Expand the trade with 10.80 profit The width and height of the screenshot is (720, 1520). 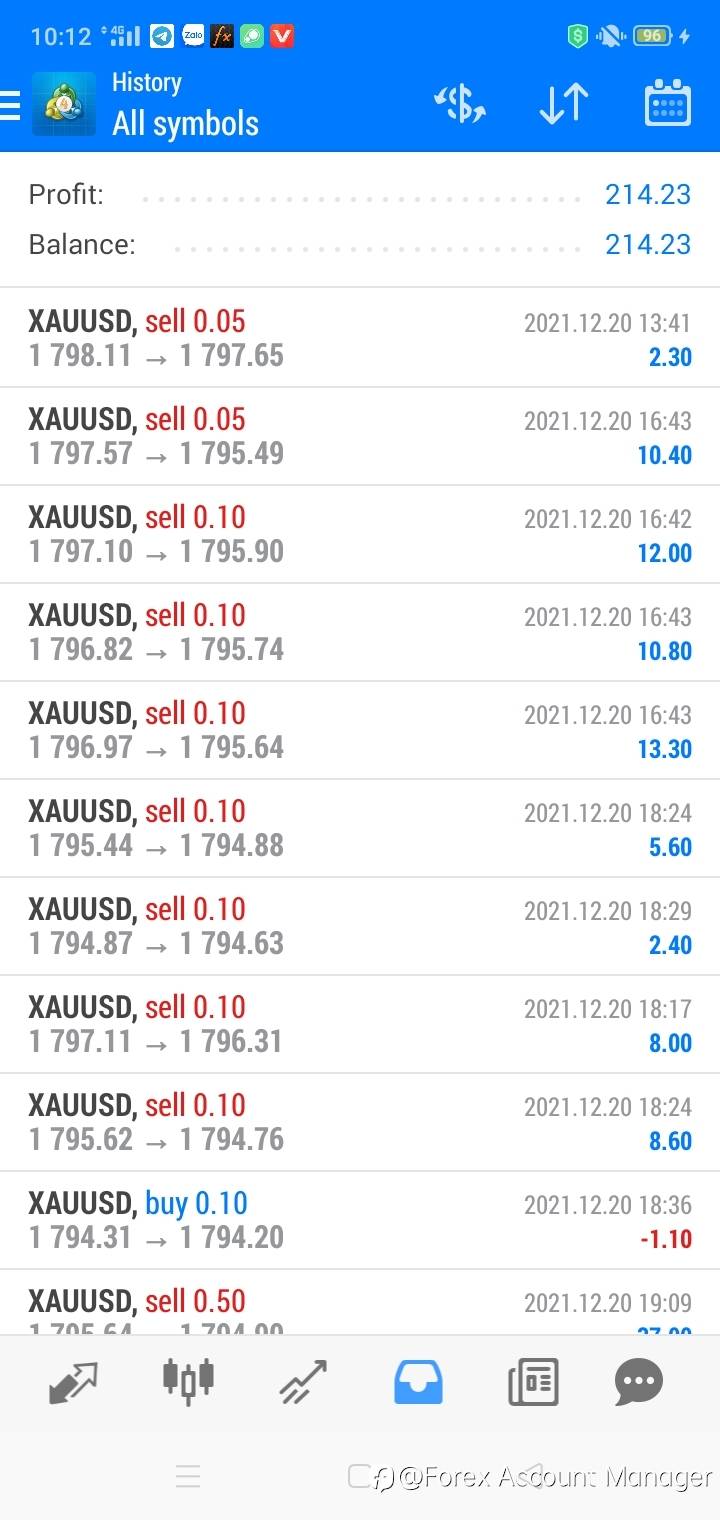(x=360, y=632)
